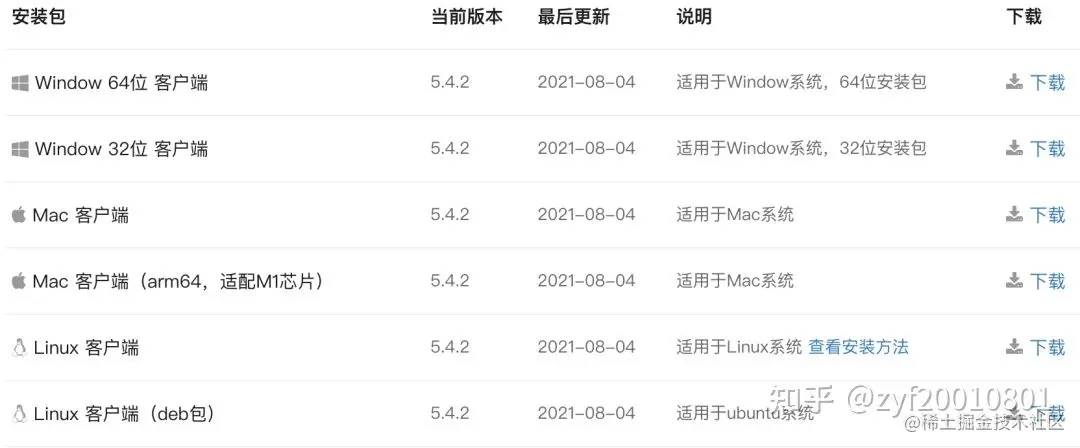Open the 查看安装方法 link for Linux

point(858,348)
